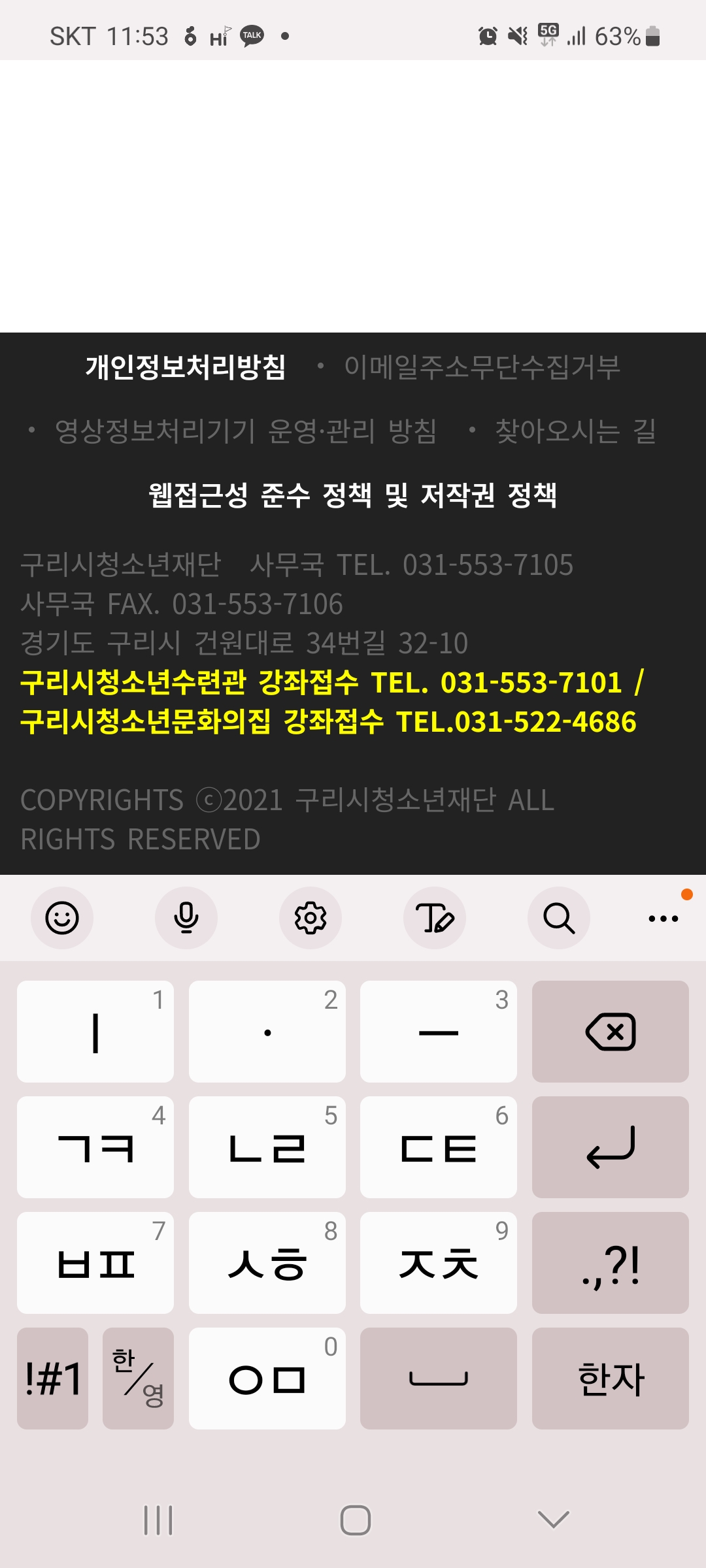706x1568 pixels.
Task: Tap the 한자 conversion key
Action: (x=610, y=1379)
